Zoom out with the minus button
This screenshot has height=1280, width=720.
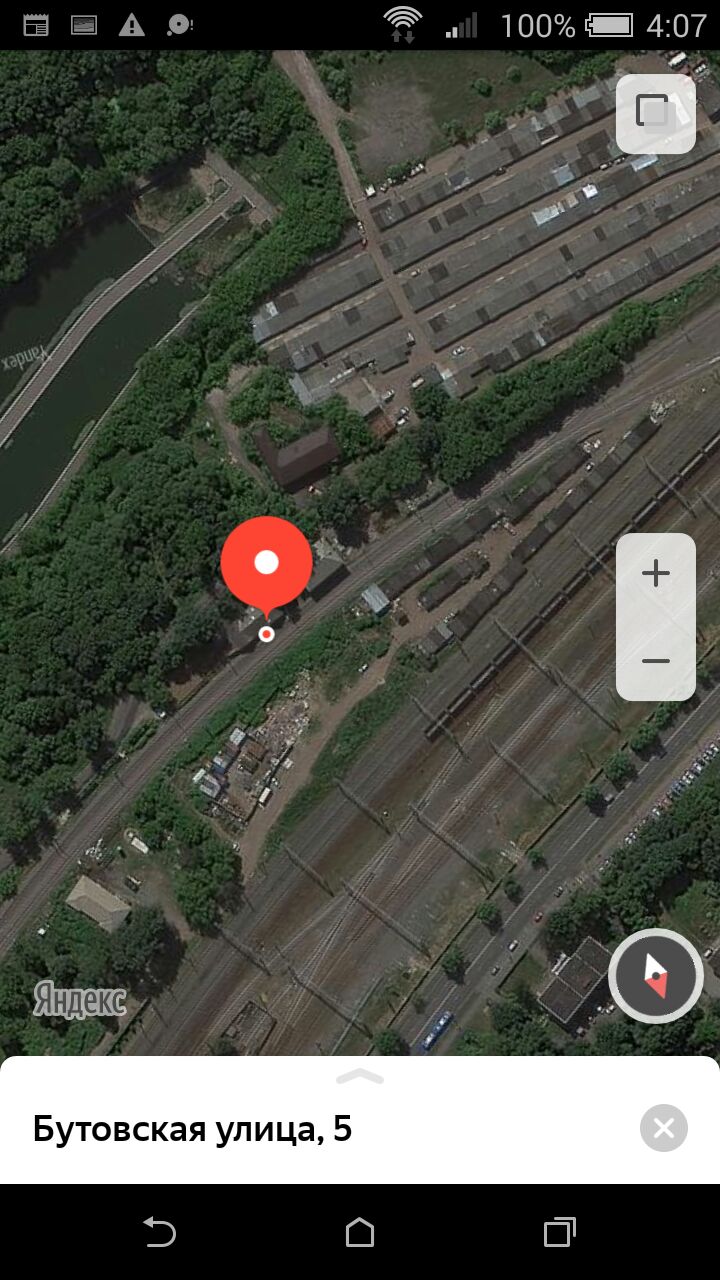[656, 660]
